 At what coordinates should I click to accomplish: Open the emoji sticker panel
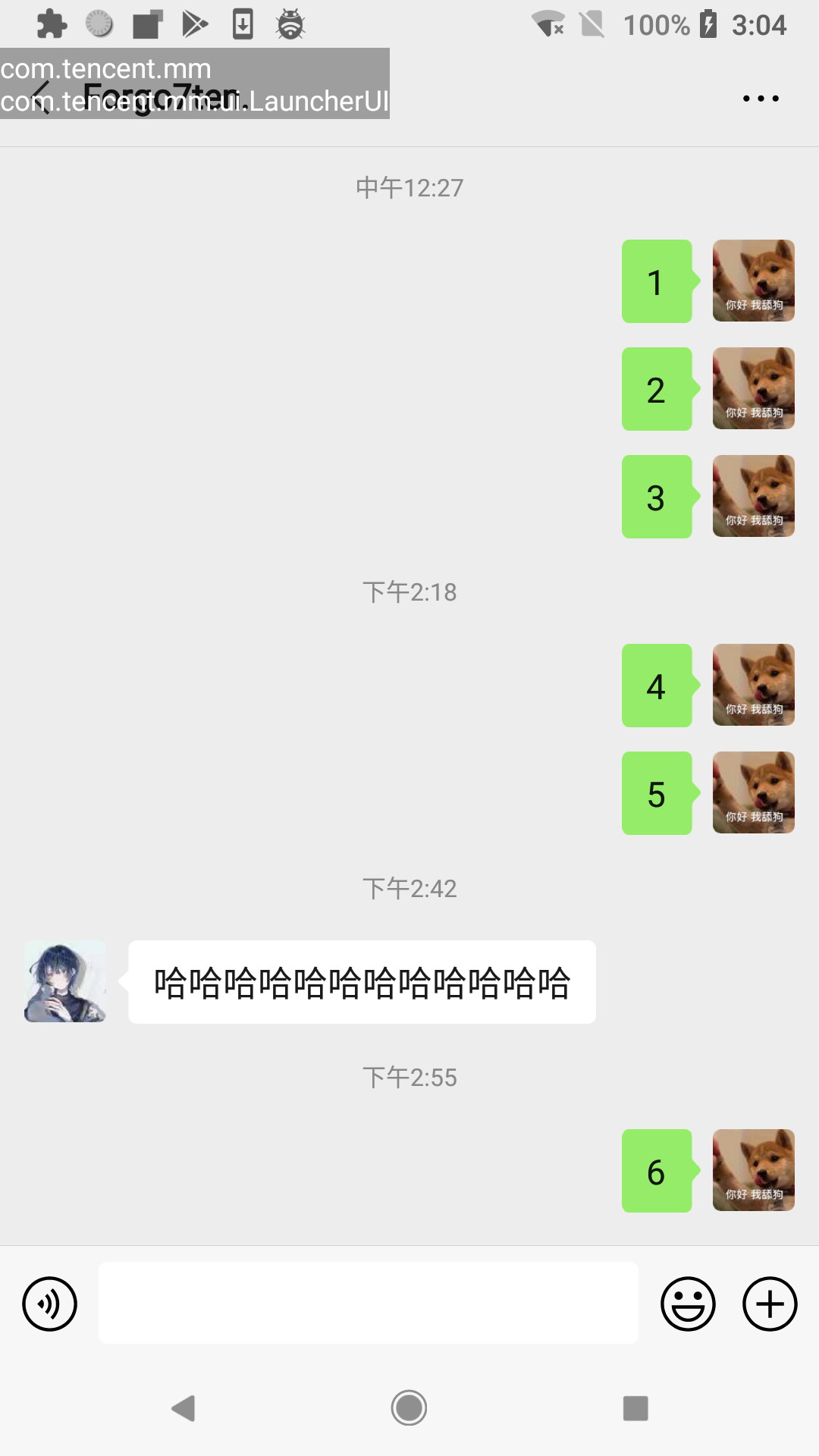pos(688,1304)
